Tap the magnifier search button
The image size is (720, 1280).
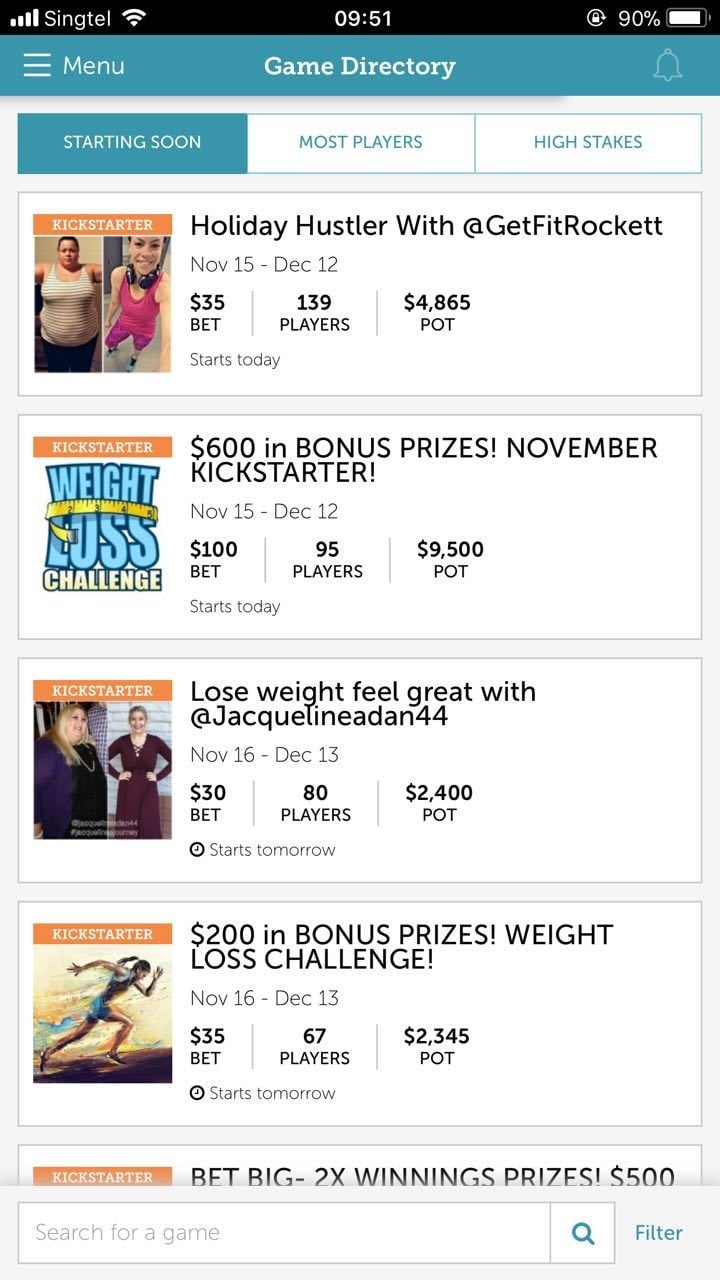[583, 1233]
